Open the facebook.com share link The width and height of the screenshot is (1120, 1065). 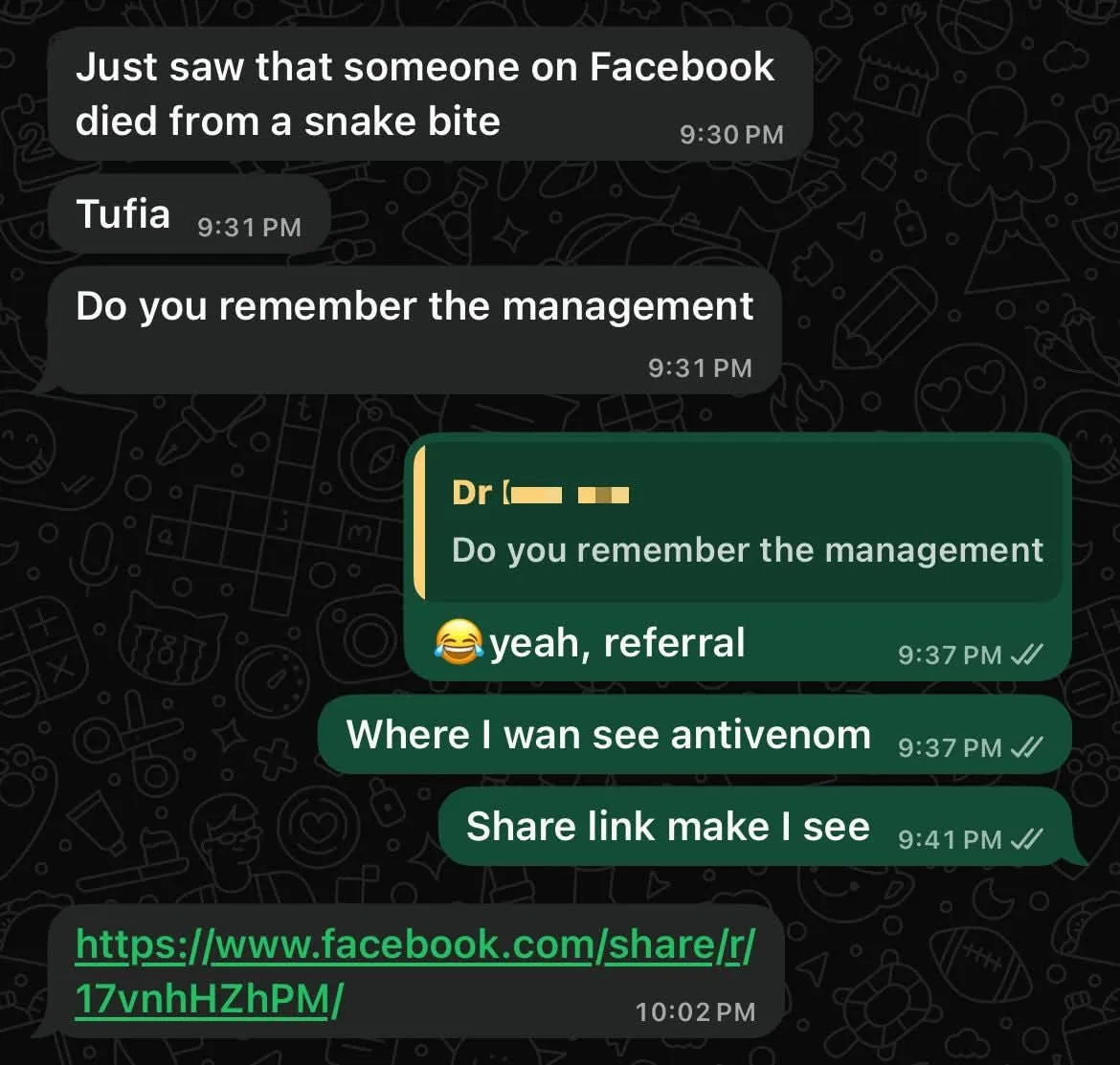(x=414, y=946)
